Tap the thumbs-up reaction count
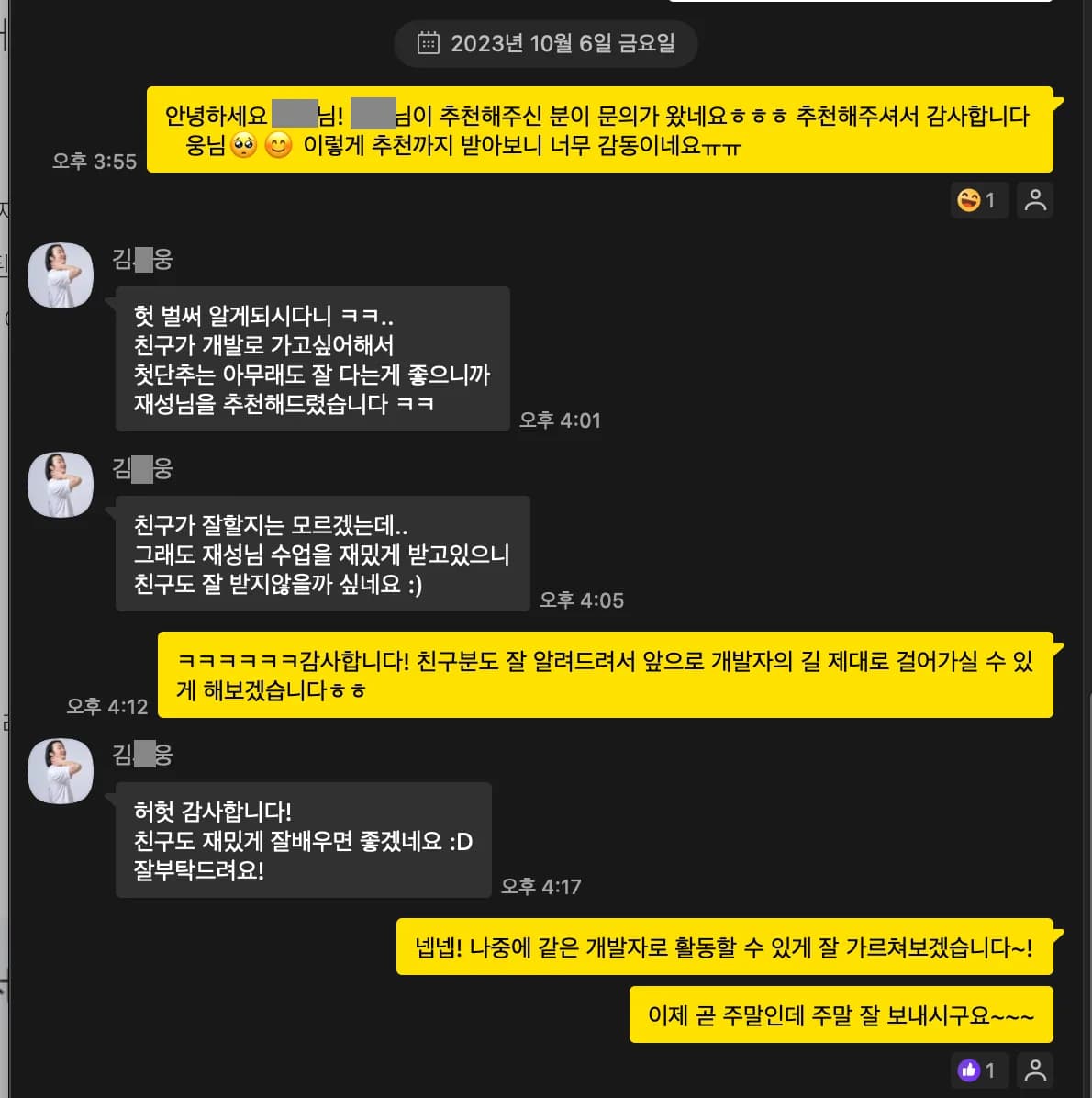The height and width of the screenshot is (1098, 1092). 978,1070
